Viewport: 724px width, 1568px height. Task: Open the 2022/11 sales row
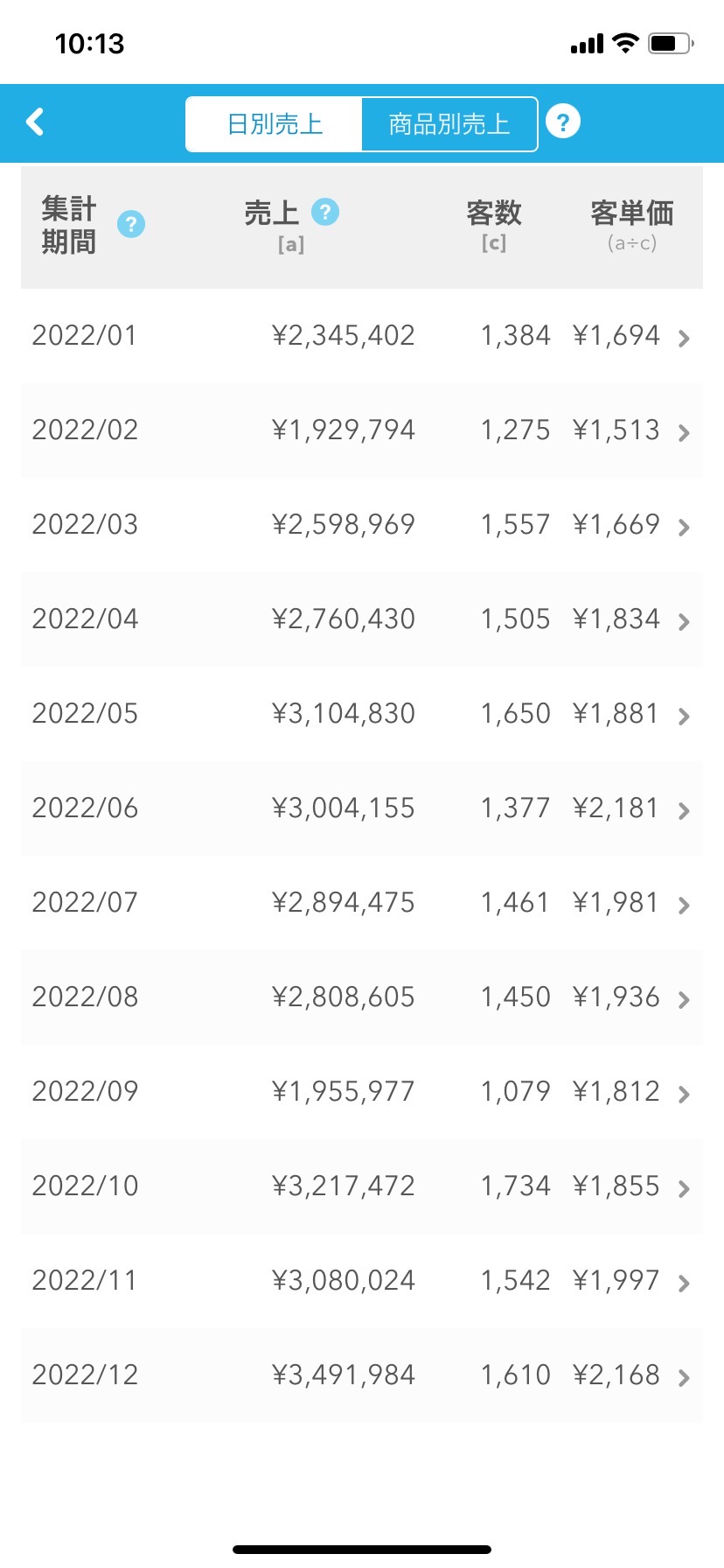pos(362,1281)
